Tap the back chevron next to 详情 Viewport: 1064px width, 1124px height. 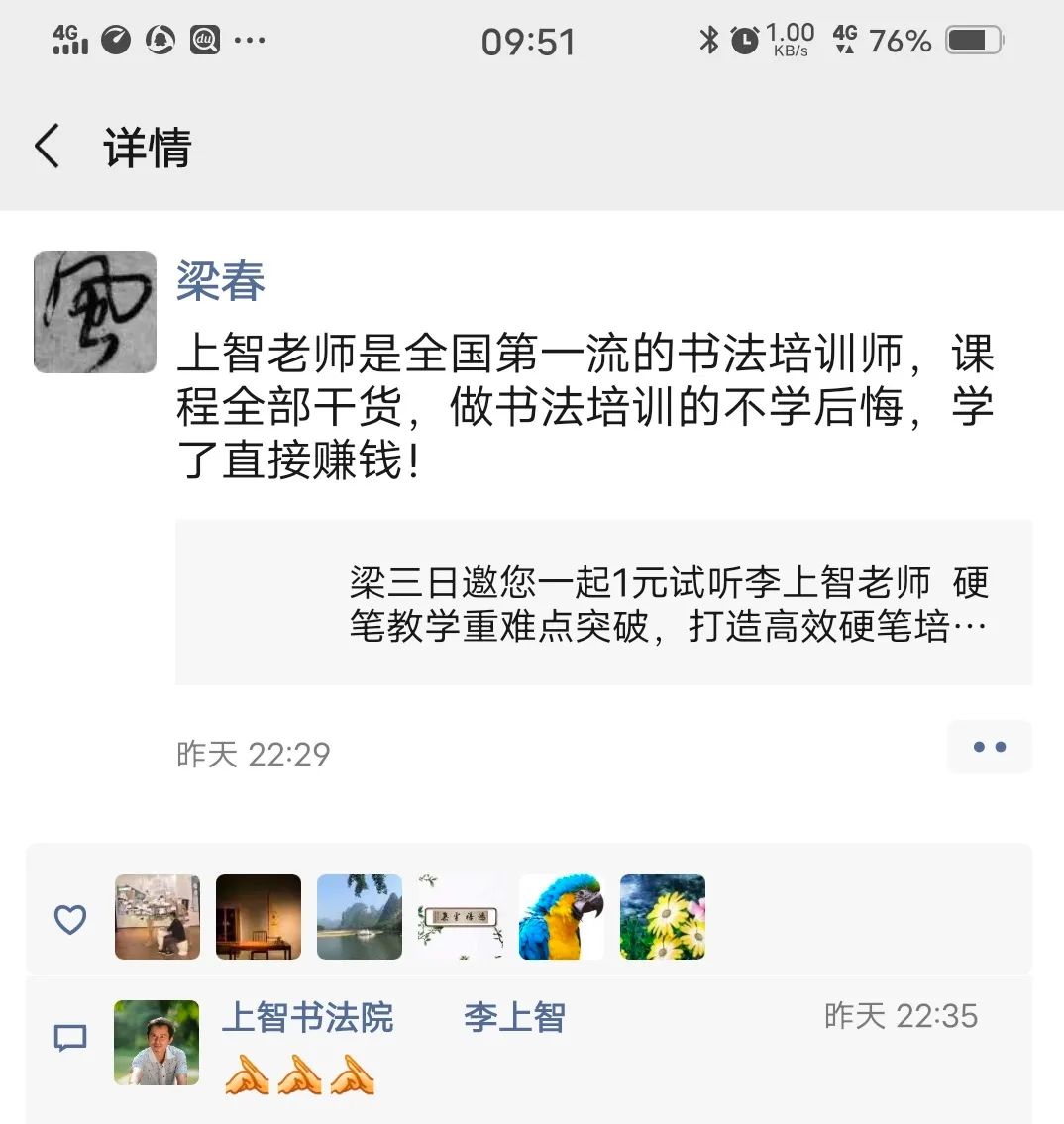[x=47, y=145]
